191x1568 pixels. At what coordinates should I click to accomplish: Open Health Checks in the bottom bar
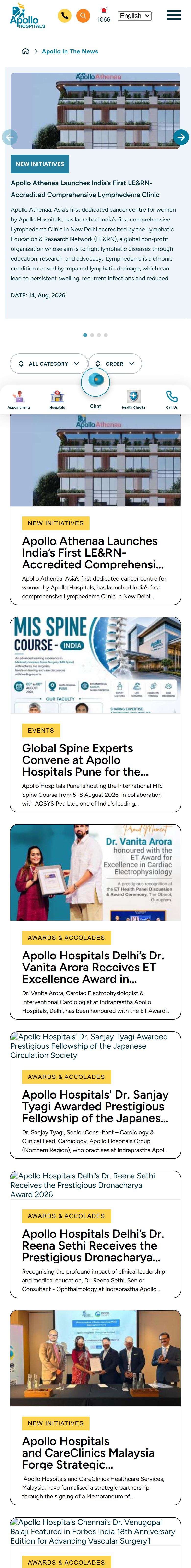(x=133, y=400)
